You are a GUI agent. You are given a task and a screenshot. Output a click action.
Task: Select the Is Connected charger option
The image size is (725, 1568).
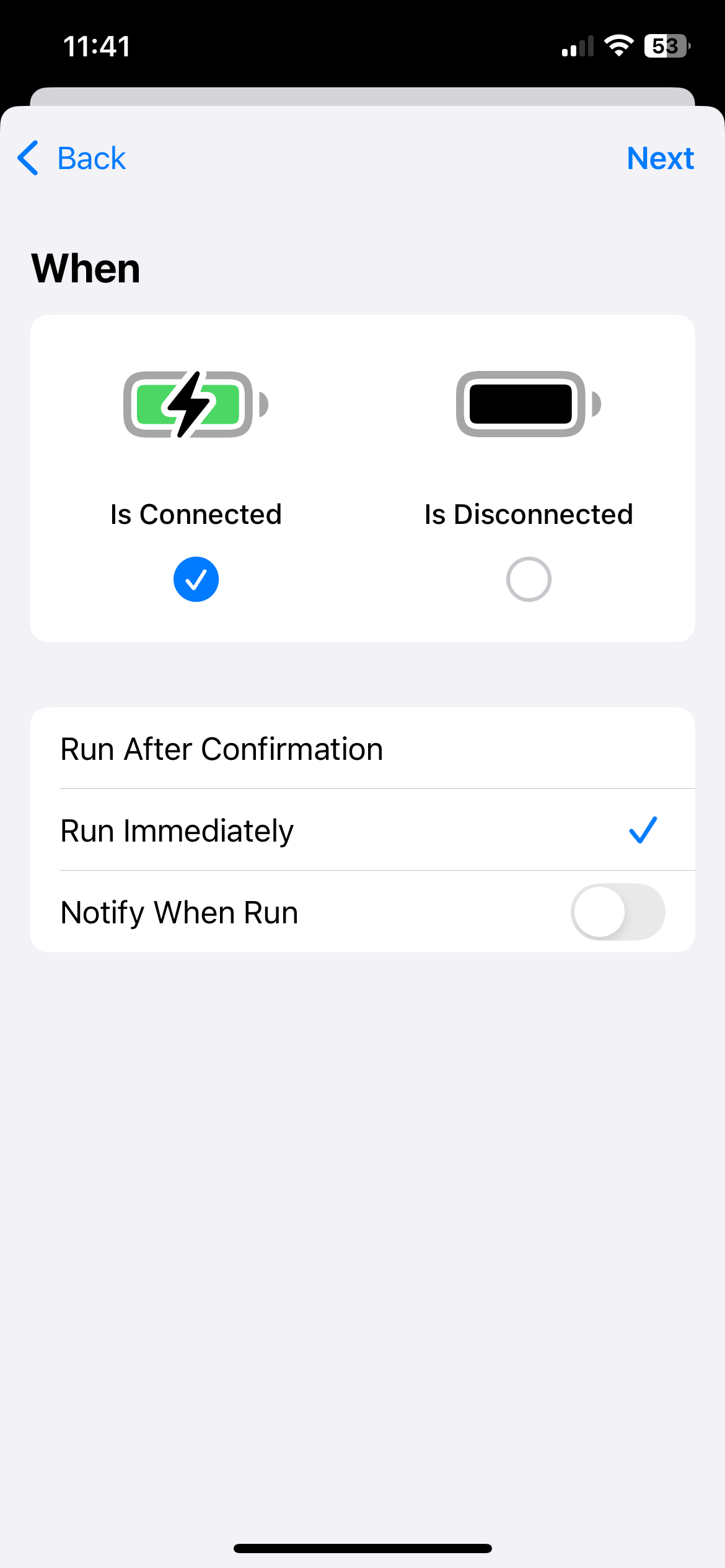coord(196,578)
